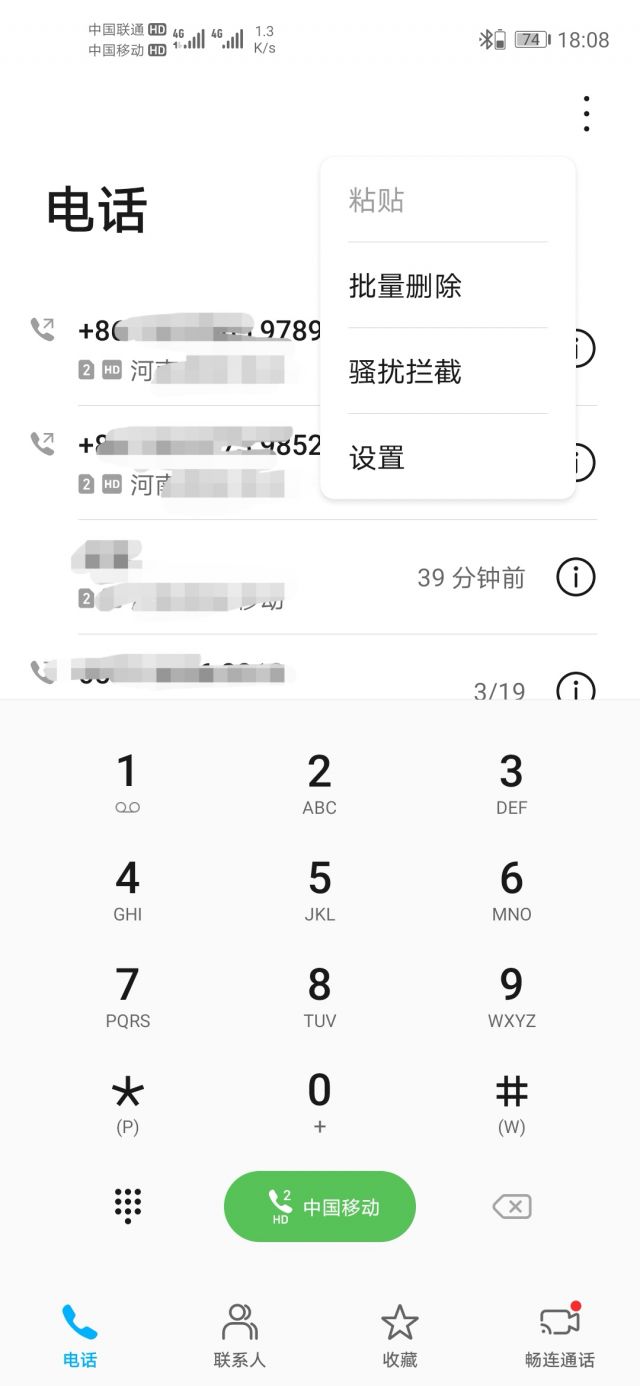Delete the last digit with backspace

coord(511,1207)
